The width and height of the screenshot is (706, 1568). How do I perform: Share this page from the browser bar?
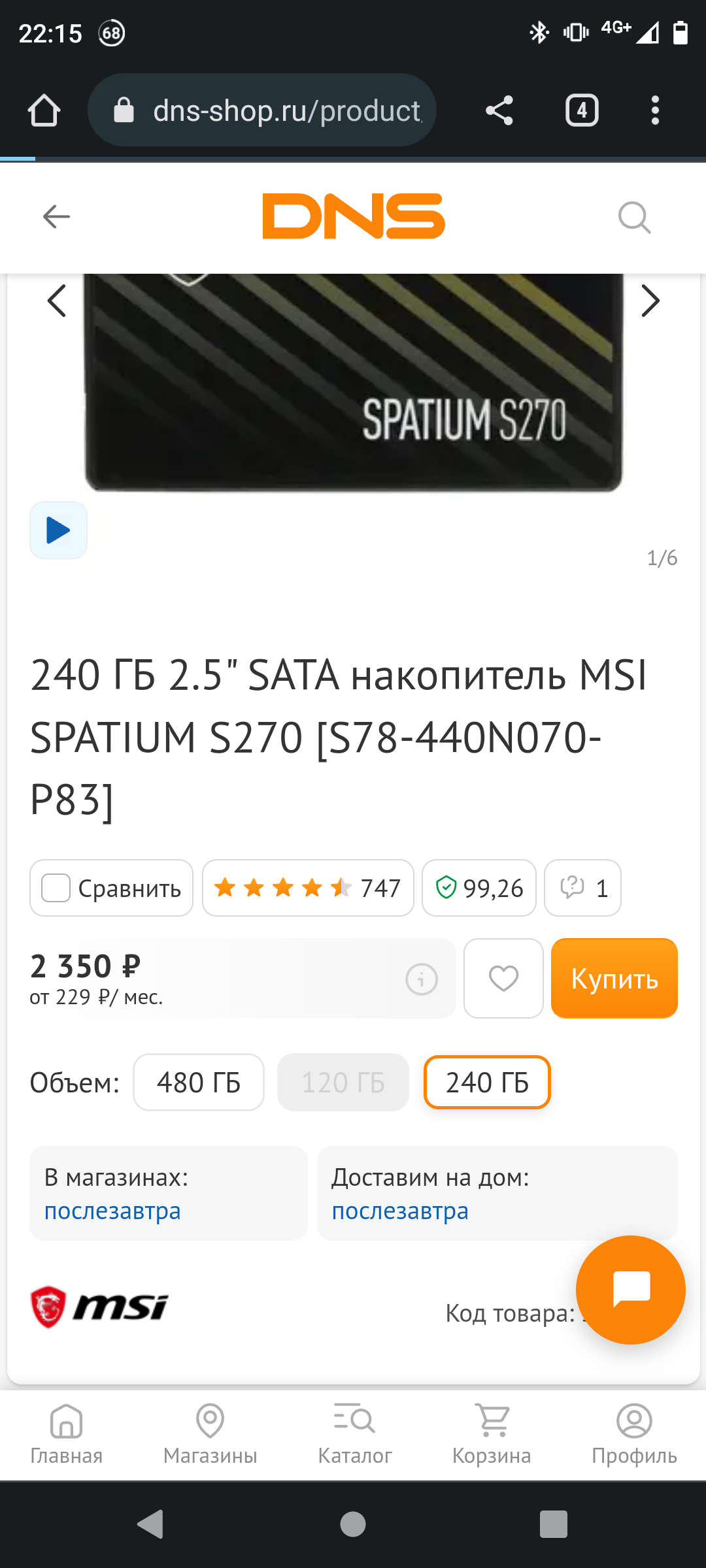(x=499, y=110)
